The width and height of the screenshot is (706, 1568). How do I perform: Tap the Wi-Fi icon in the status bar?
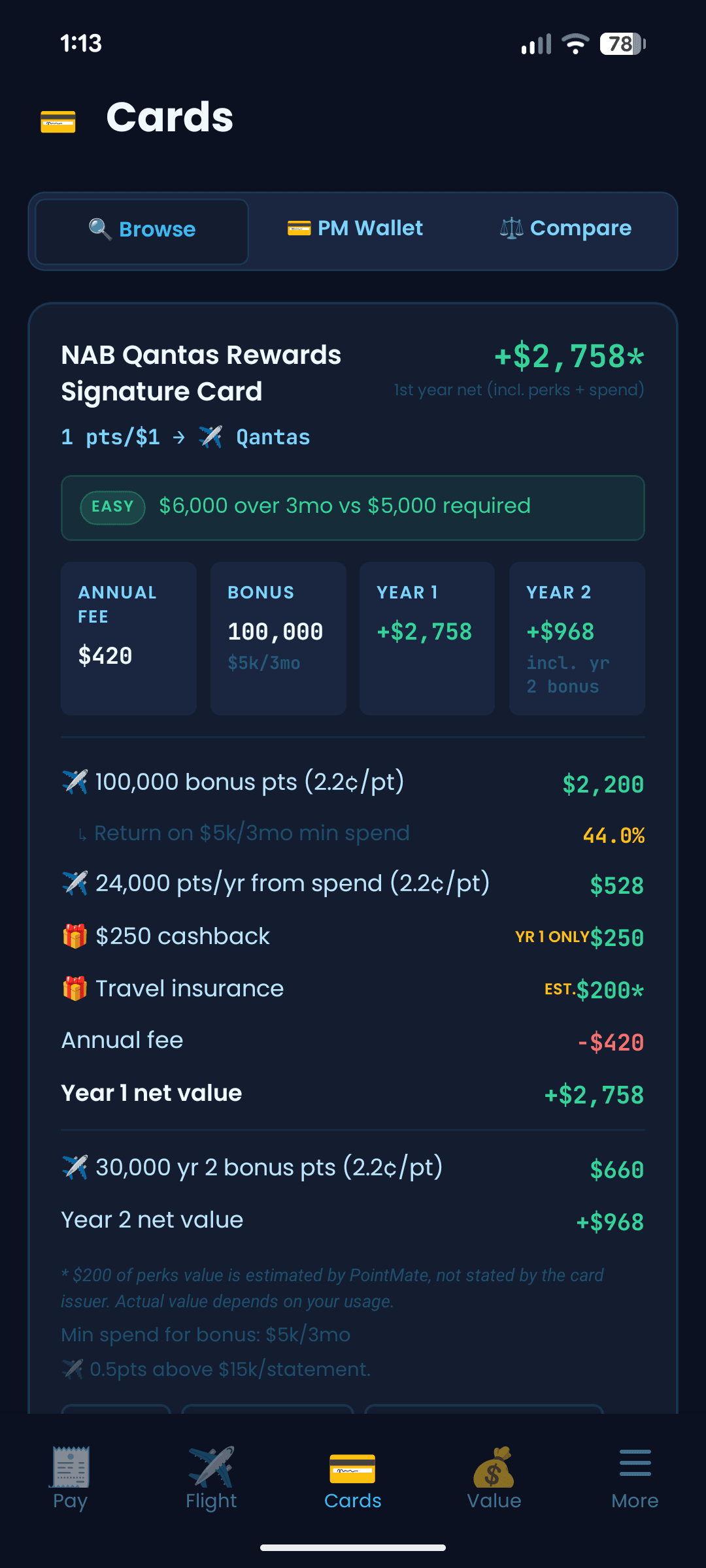[x=574, y=44]
